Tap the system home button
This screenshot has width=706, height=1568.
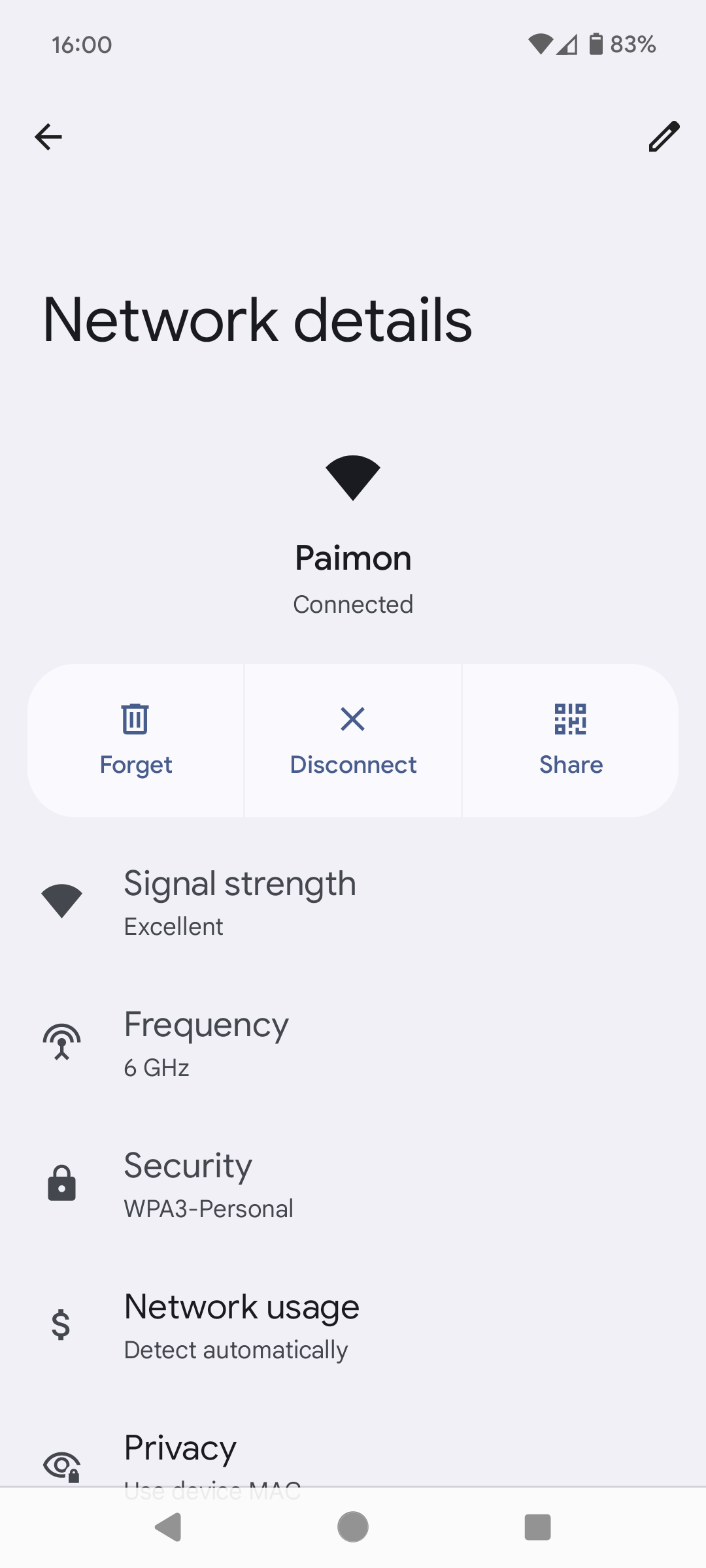pyautogui.click(x=353, y=1527)
